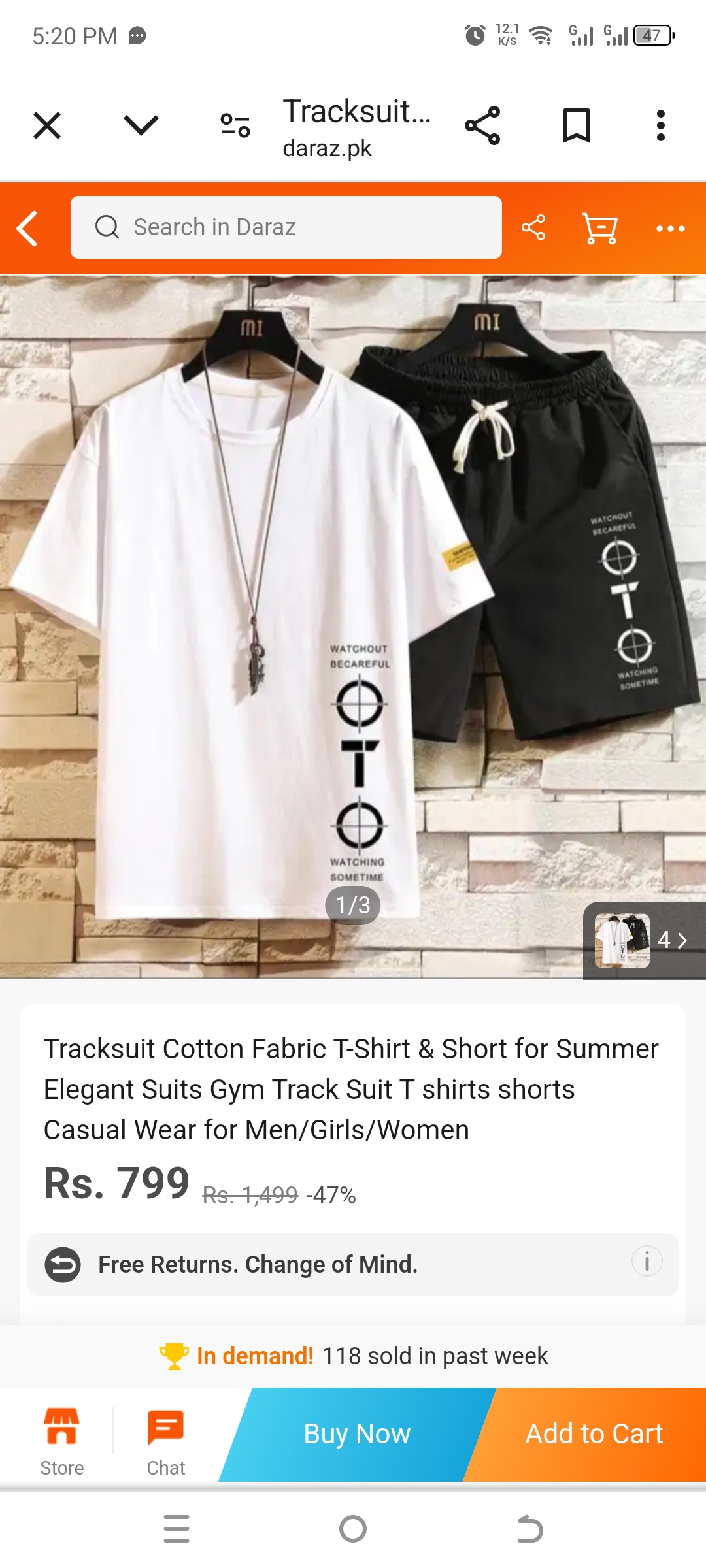
Task: Go back using the Daraz back arrow
Action: coord(27,228)
